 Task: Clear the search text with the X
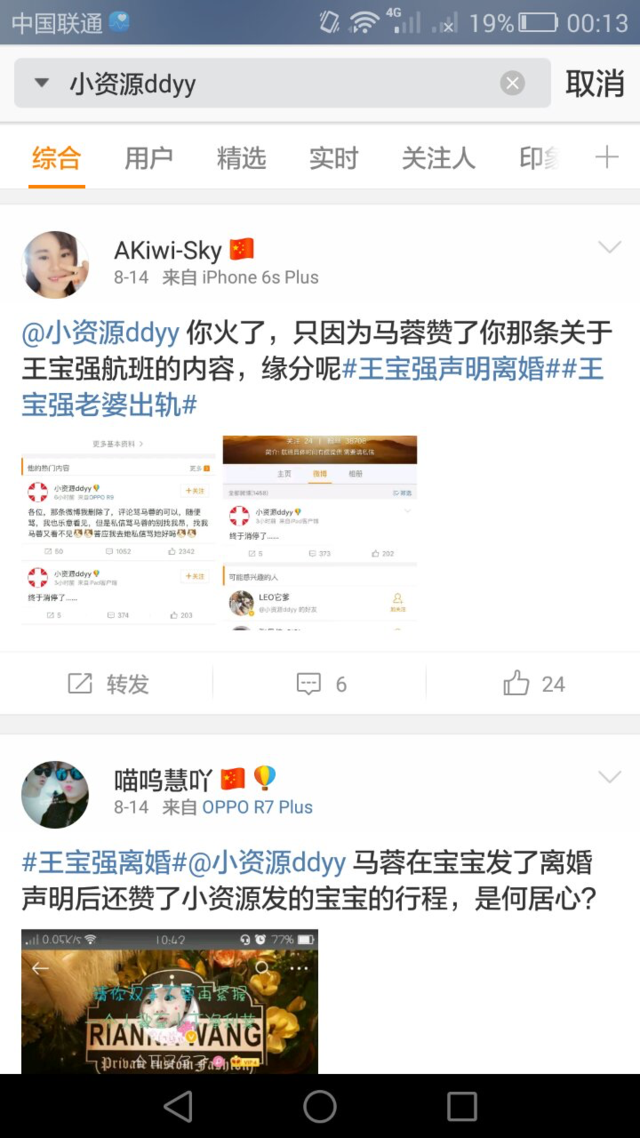click(512, 84)
